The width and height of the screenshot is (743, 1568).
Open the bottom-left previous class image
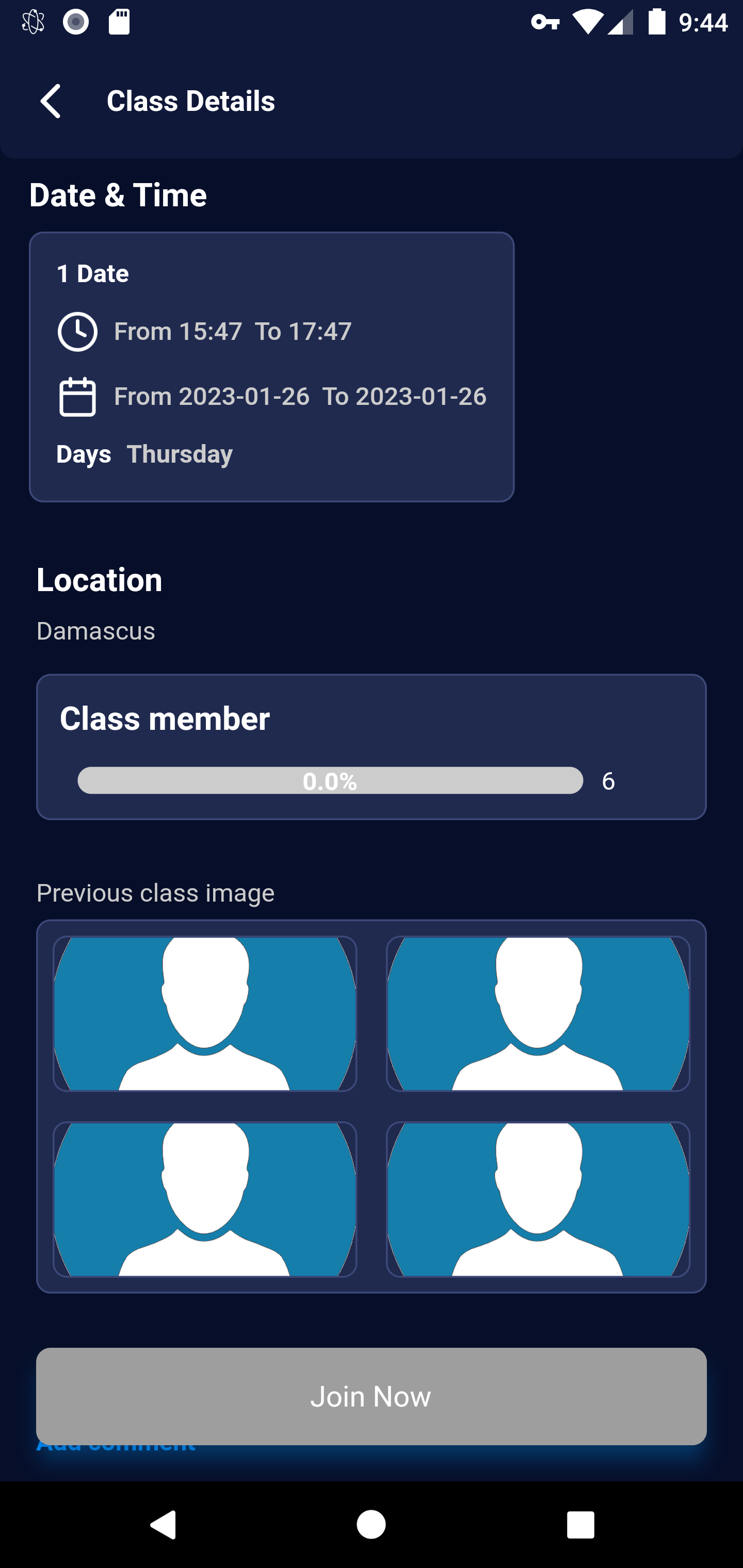pyautogui.click(x=205, y=1199)
